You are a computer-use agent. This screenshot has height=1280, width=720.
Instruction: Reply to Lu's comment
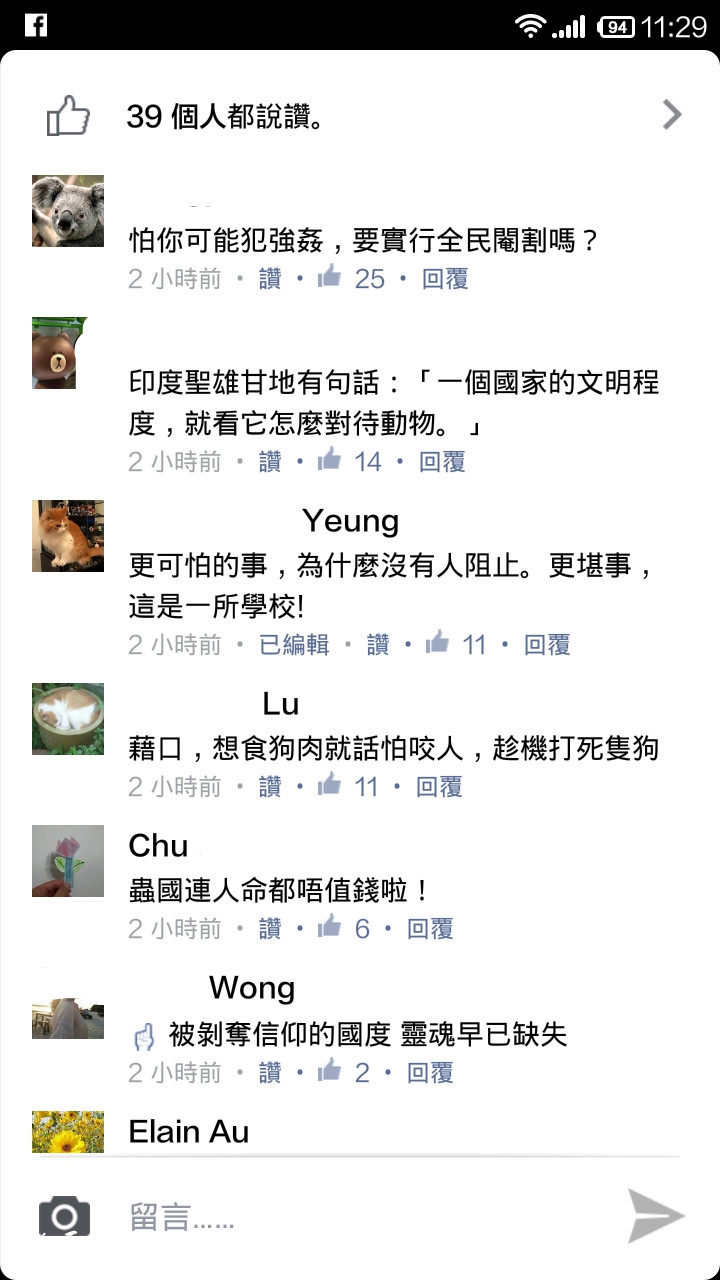coord(440,787)
